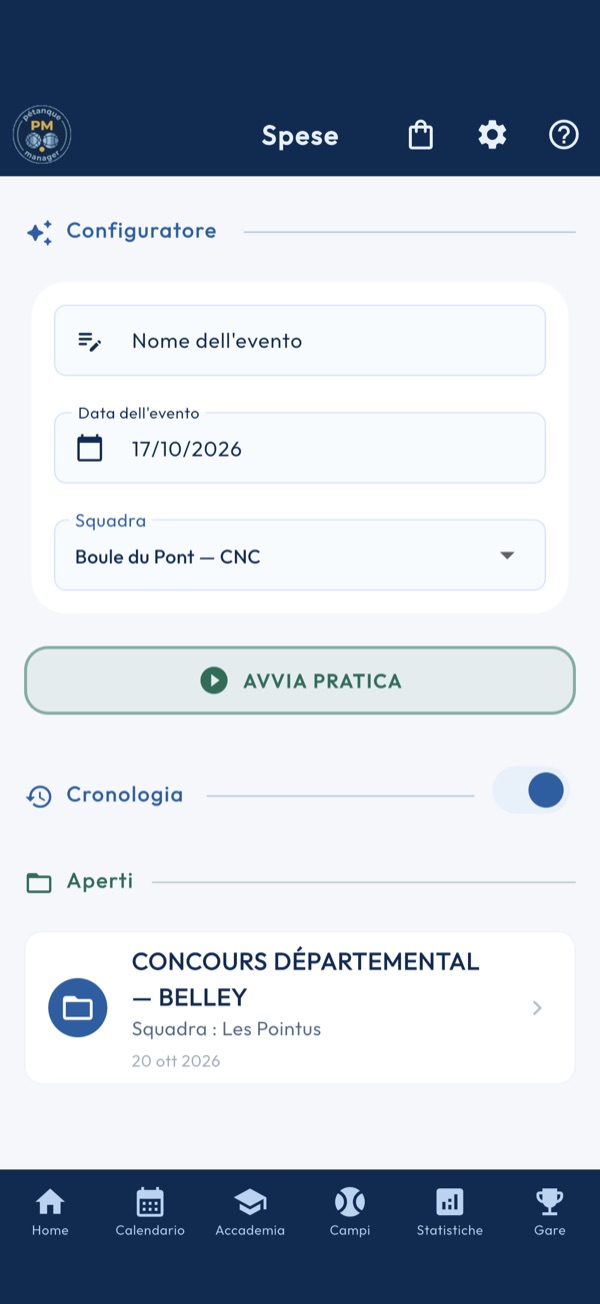Tap the Pétanque Manager logo button
600x1304 pixels.
[42, 135]
